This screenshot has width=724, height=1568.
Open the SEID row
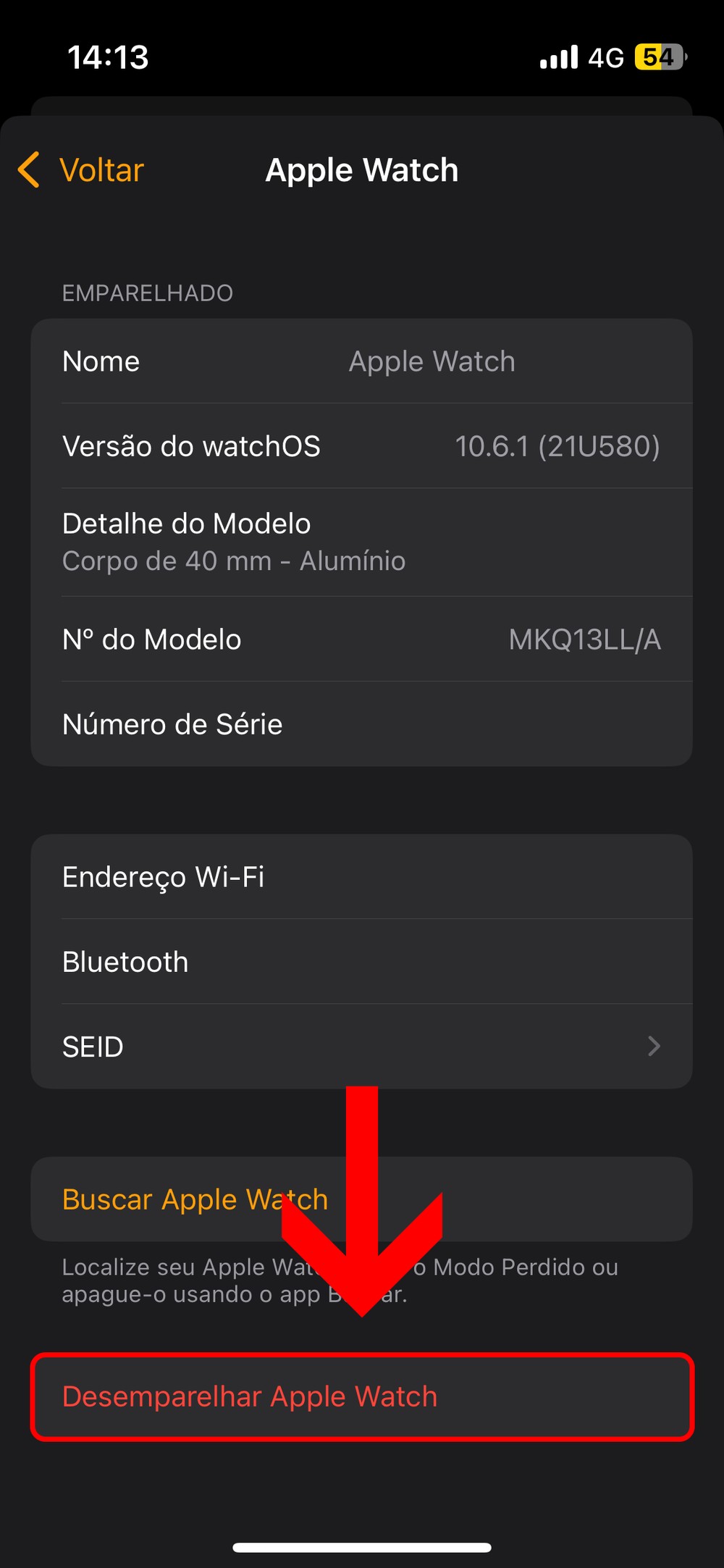(361, 1047)
